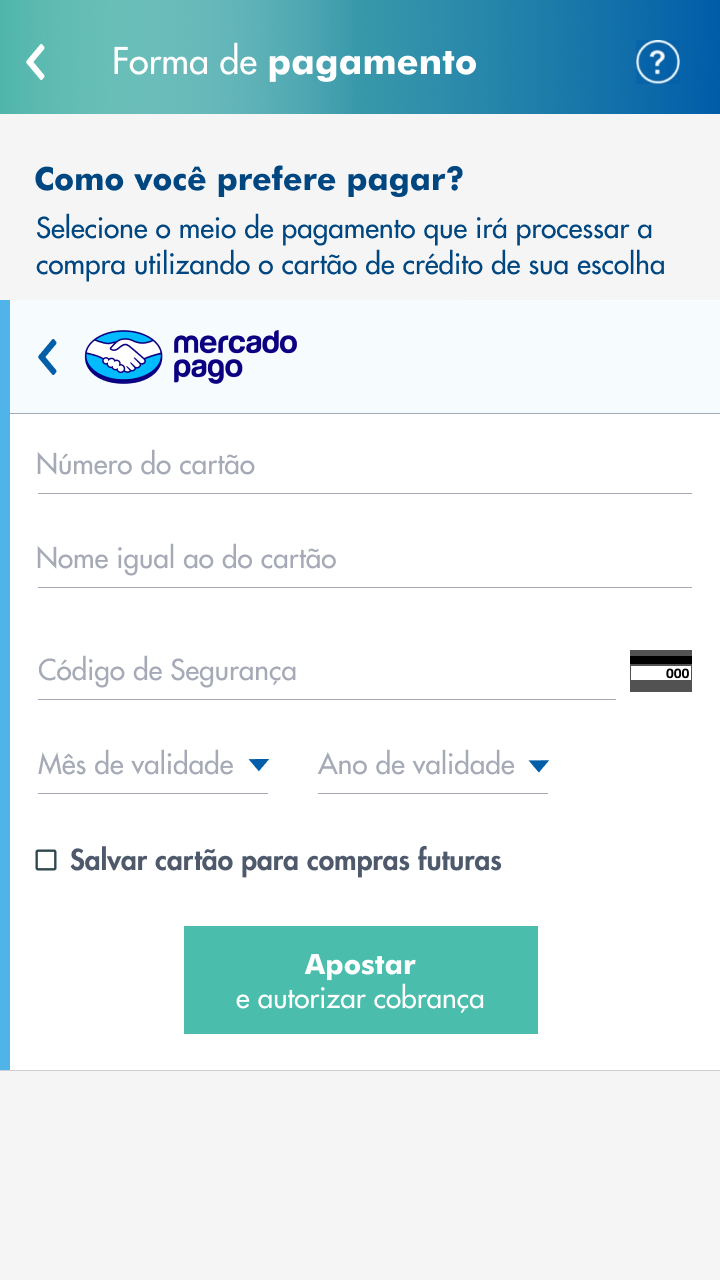
Task: Open the Mês de validade dropdown
Action: tap(150, 765)
